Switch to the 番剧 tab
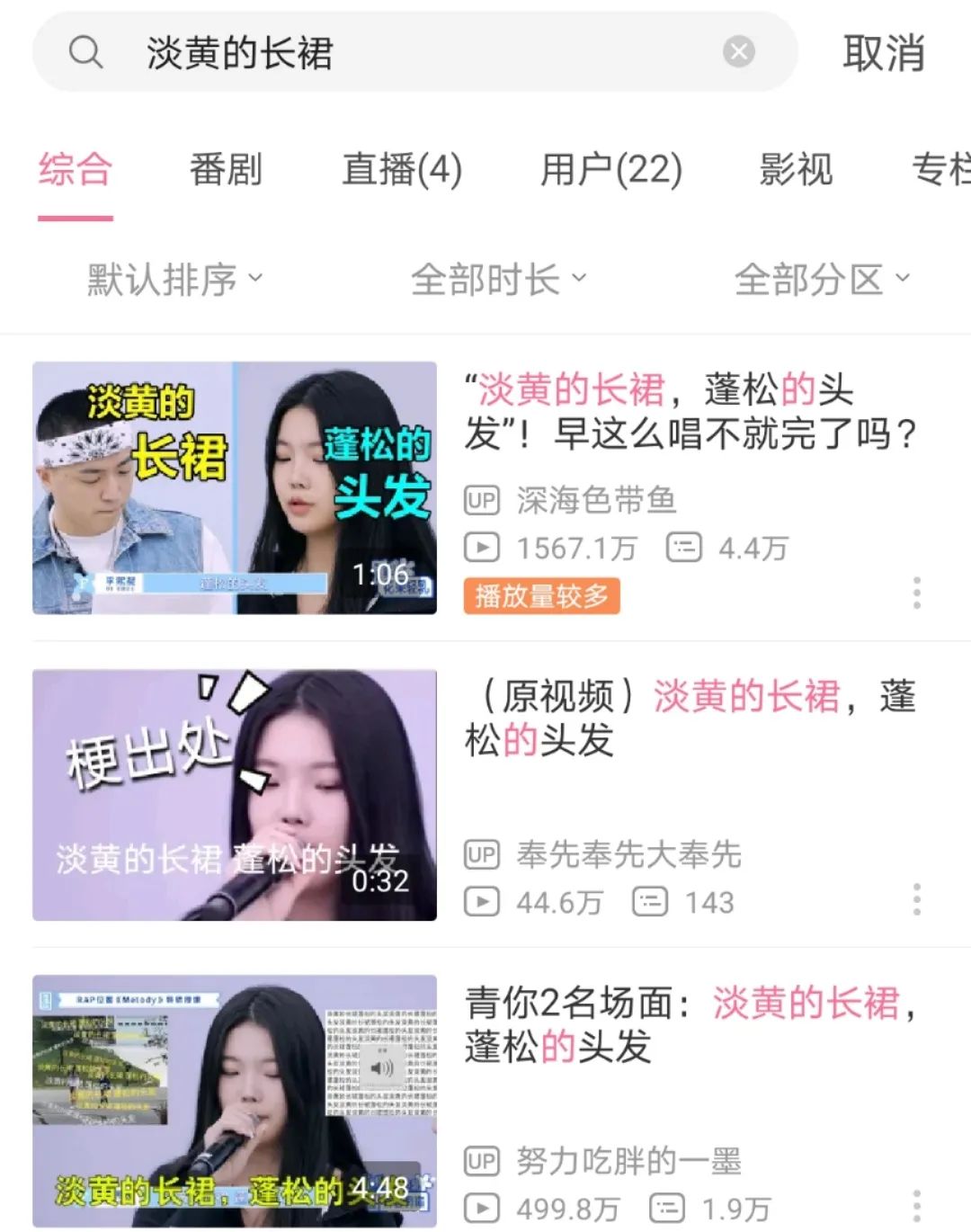 pos(226,169)
